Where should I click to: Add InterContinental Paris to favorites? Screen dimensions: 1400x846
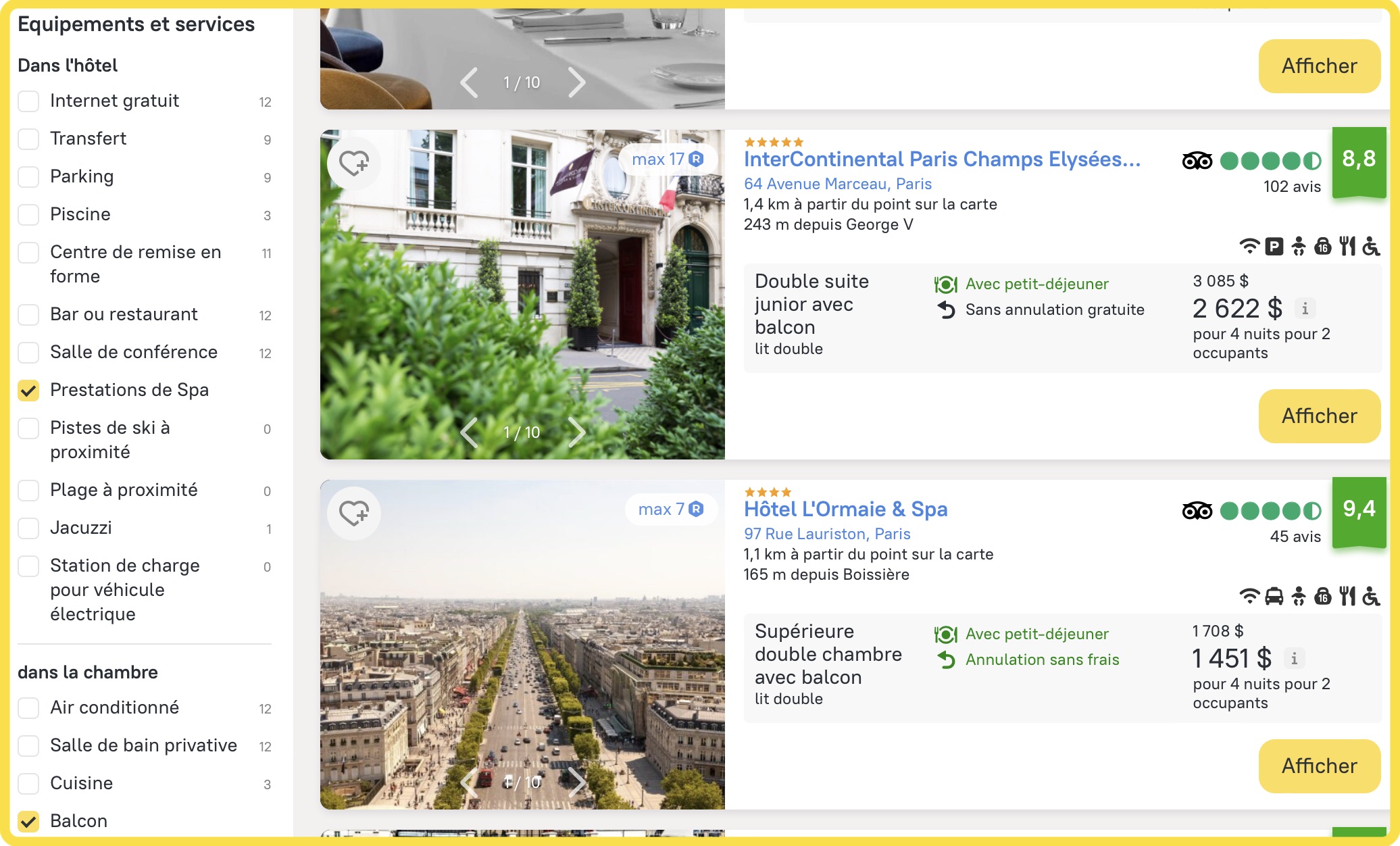(x=353, y=163)
